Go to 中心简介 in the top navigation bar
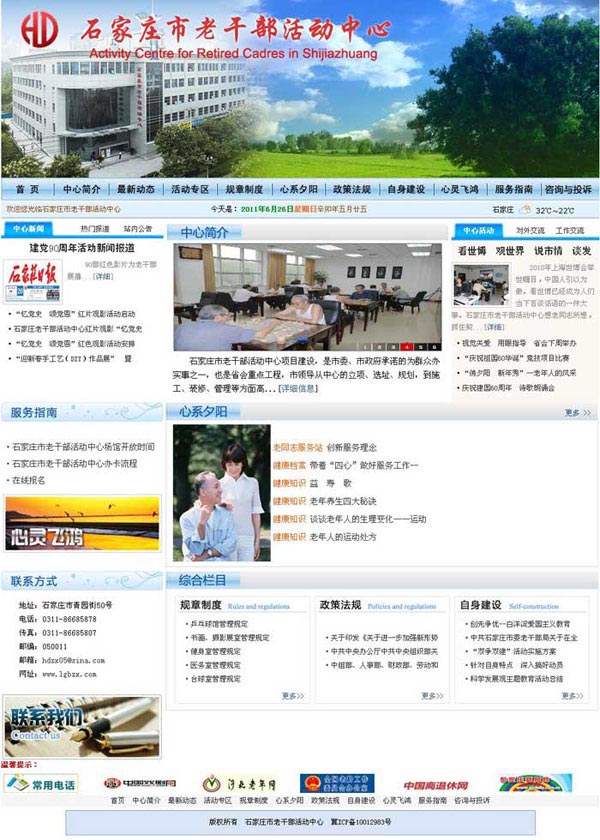This screenshot has width=600, height=840. point(82,190)
